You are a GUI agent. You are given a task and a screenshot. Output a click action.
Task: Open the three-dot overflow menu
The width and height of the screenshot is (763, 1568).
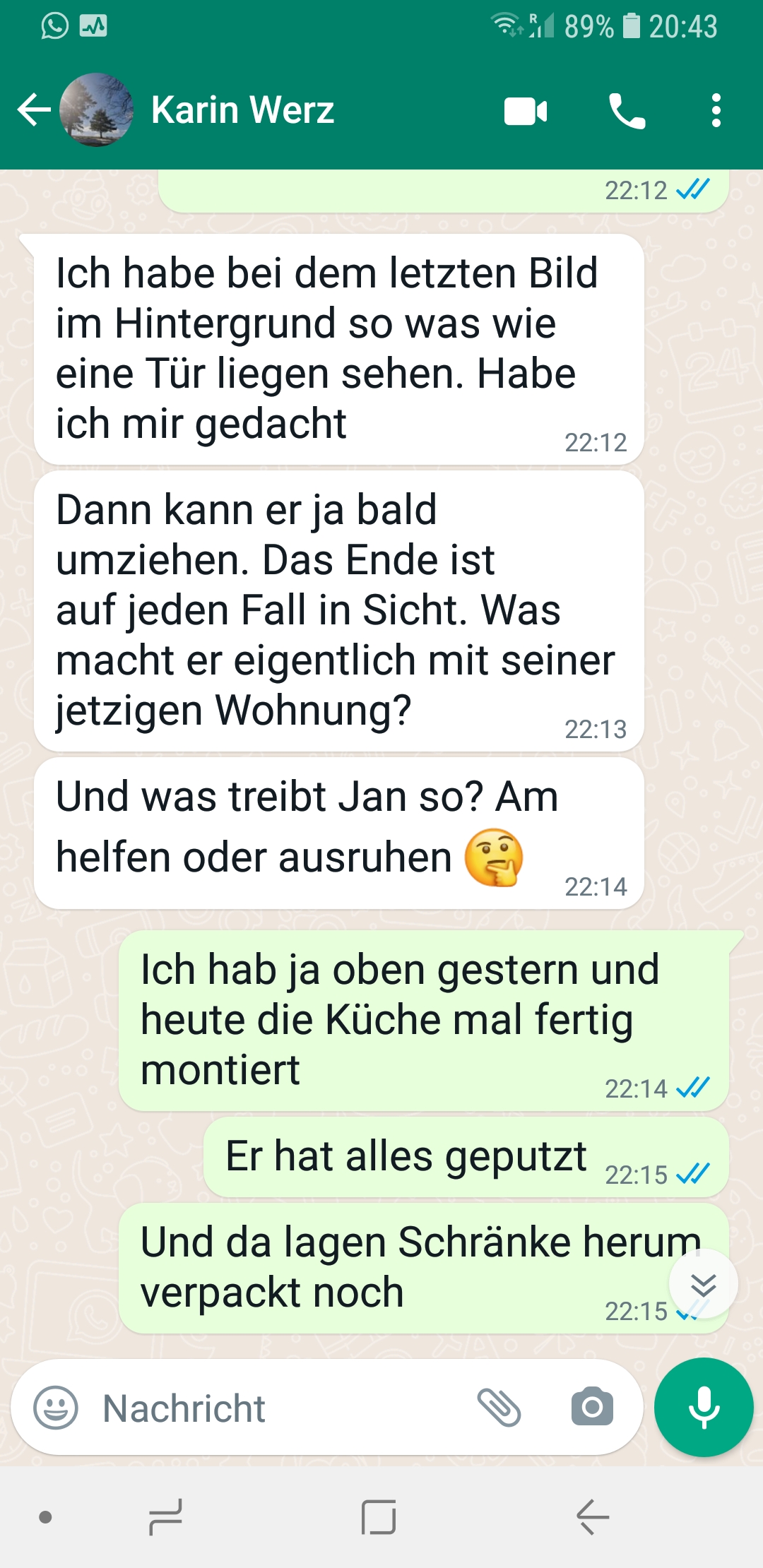click(716, 111)
